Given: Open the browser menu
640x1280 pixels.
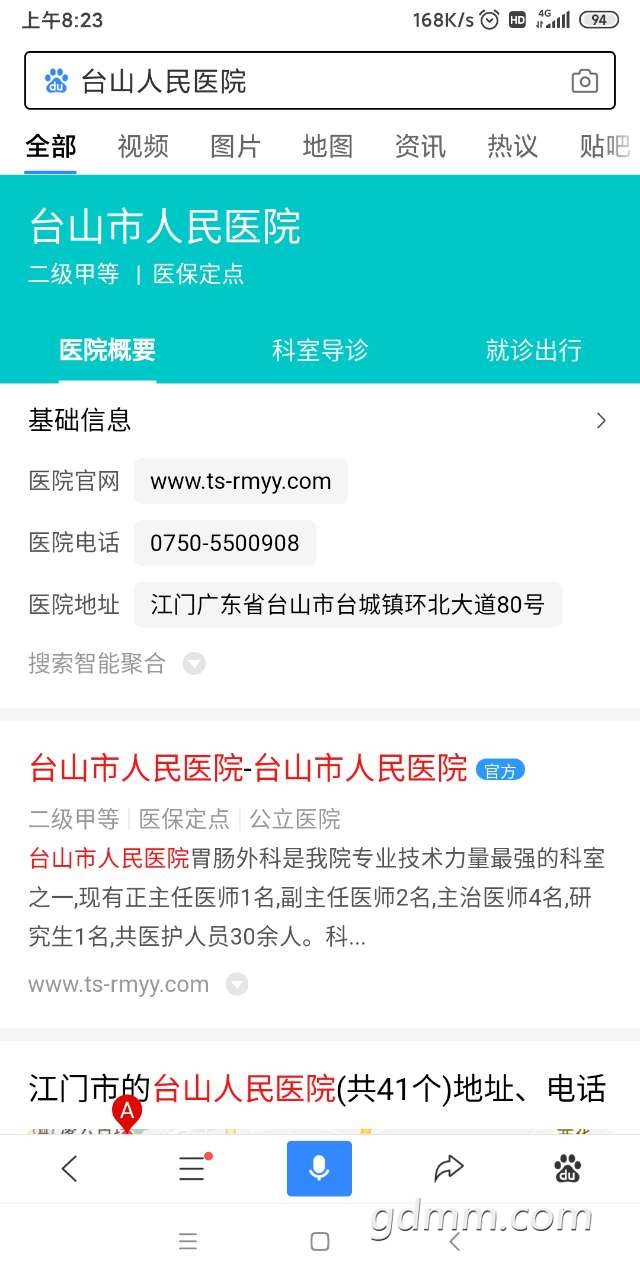Looking at the screenshot, I should click(192, 1168).
